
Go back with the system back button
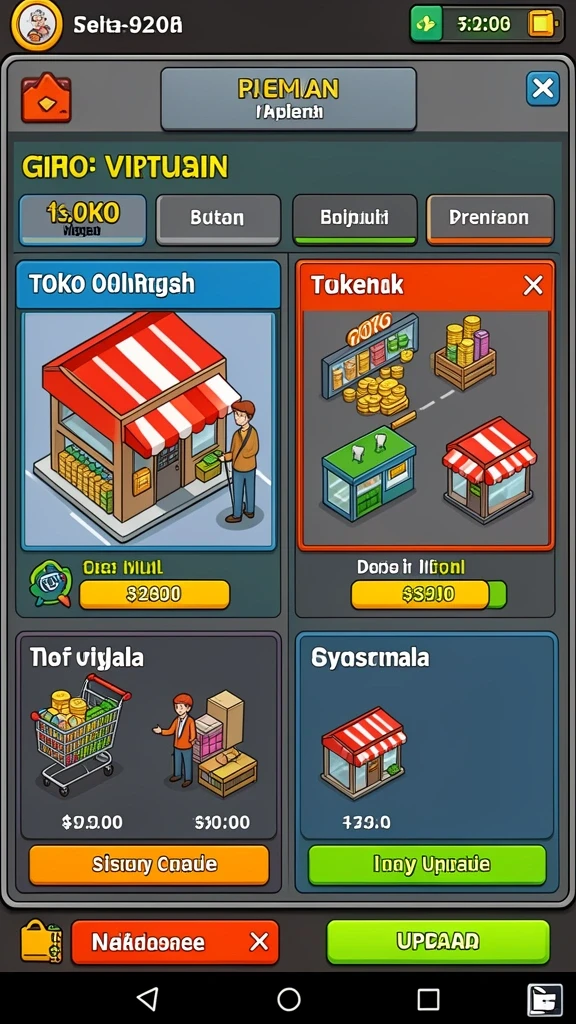click(x=148, y=999)
